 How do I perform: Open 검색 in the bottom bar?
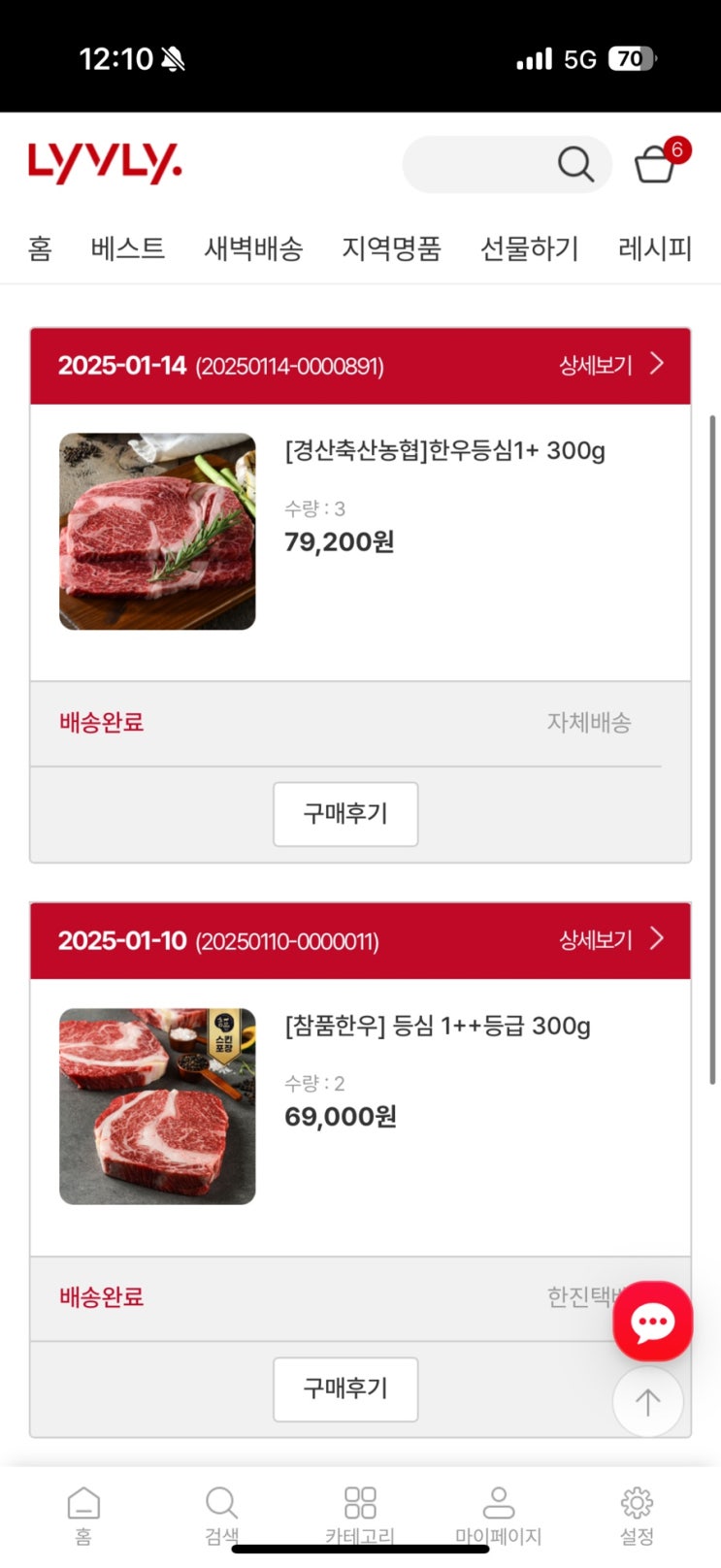tap(221, 1515)
